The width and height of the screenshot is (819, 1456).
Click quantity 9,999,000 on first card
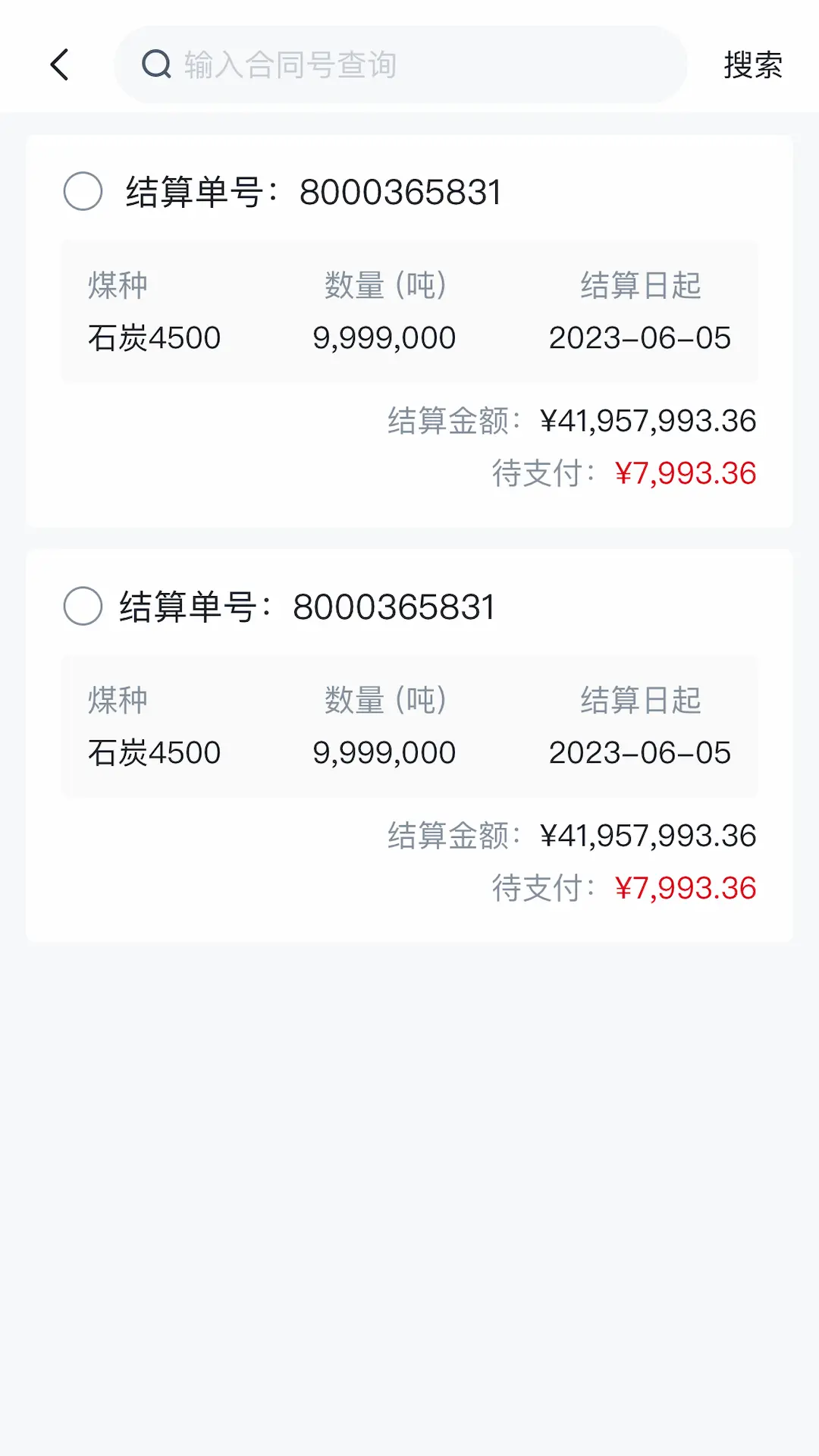click(385, 338)
